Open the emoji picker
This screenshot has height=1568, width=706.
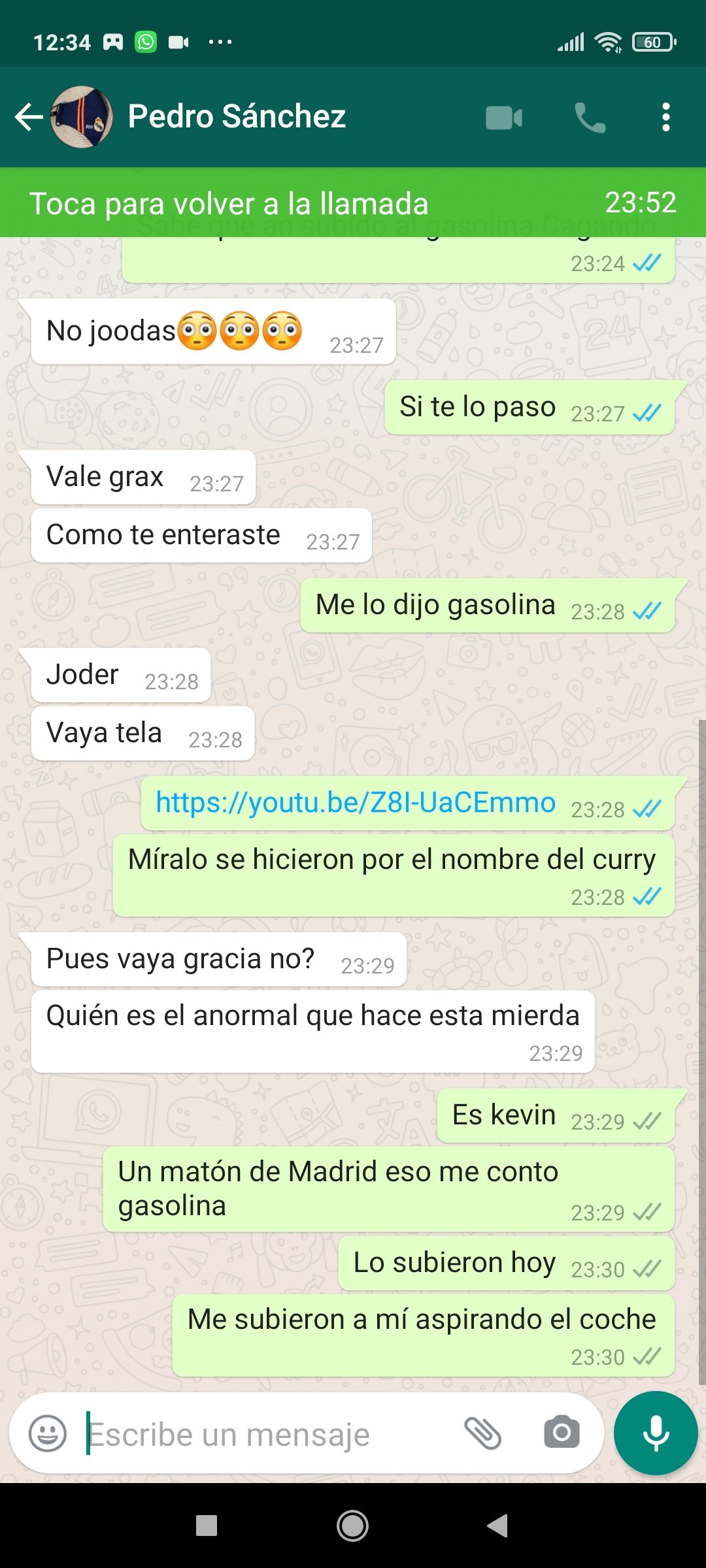point(48,1433)
